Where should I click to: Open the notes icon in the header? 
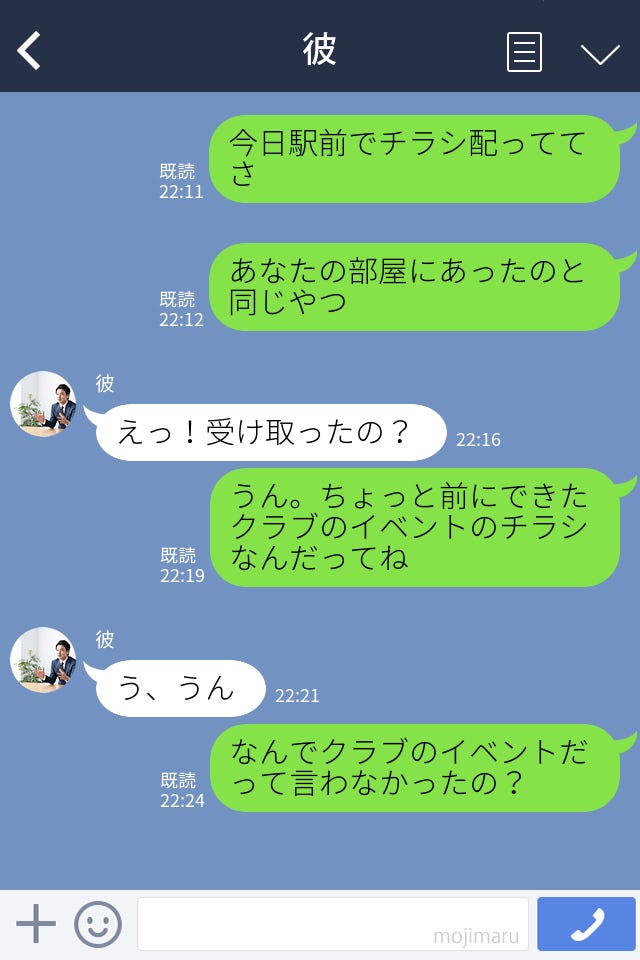[524, 52]
